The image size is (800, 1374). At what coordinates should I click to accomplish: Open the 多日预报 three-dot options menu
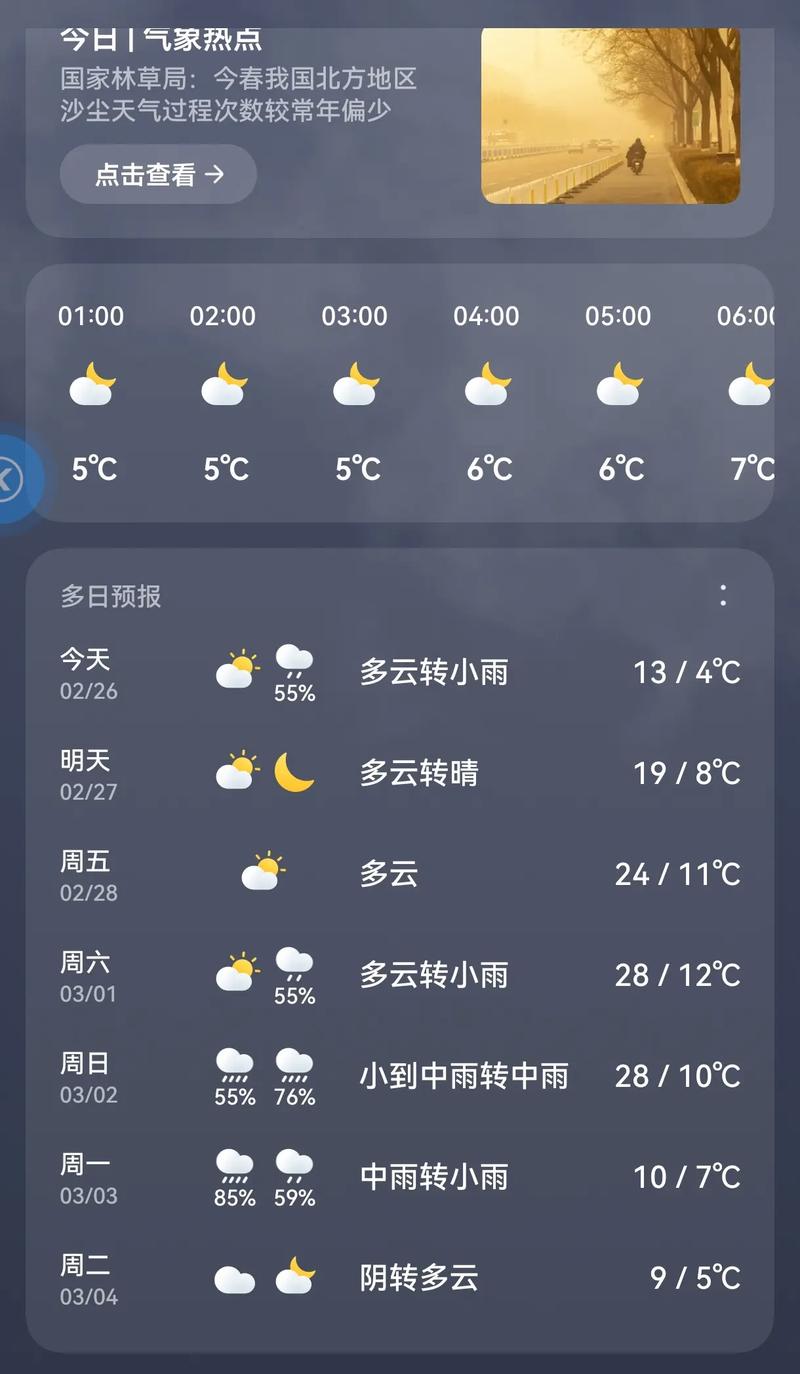click(x=723, y=597)
